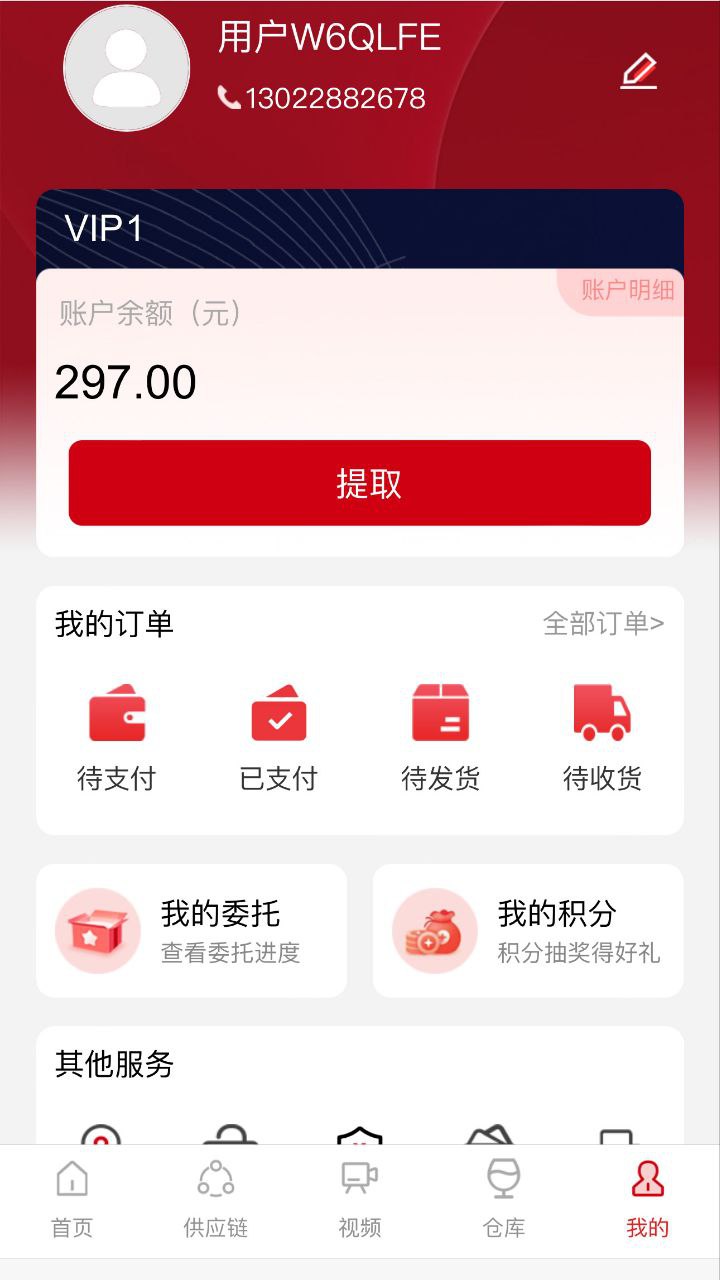Open 我的委托 gift box icon
The height and width of the screenshot is (1280, 720).
point(97,930)
